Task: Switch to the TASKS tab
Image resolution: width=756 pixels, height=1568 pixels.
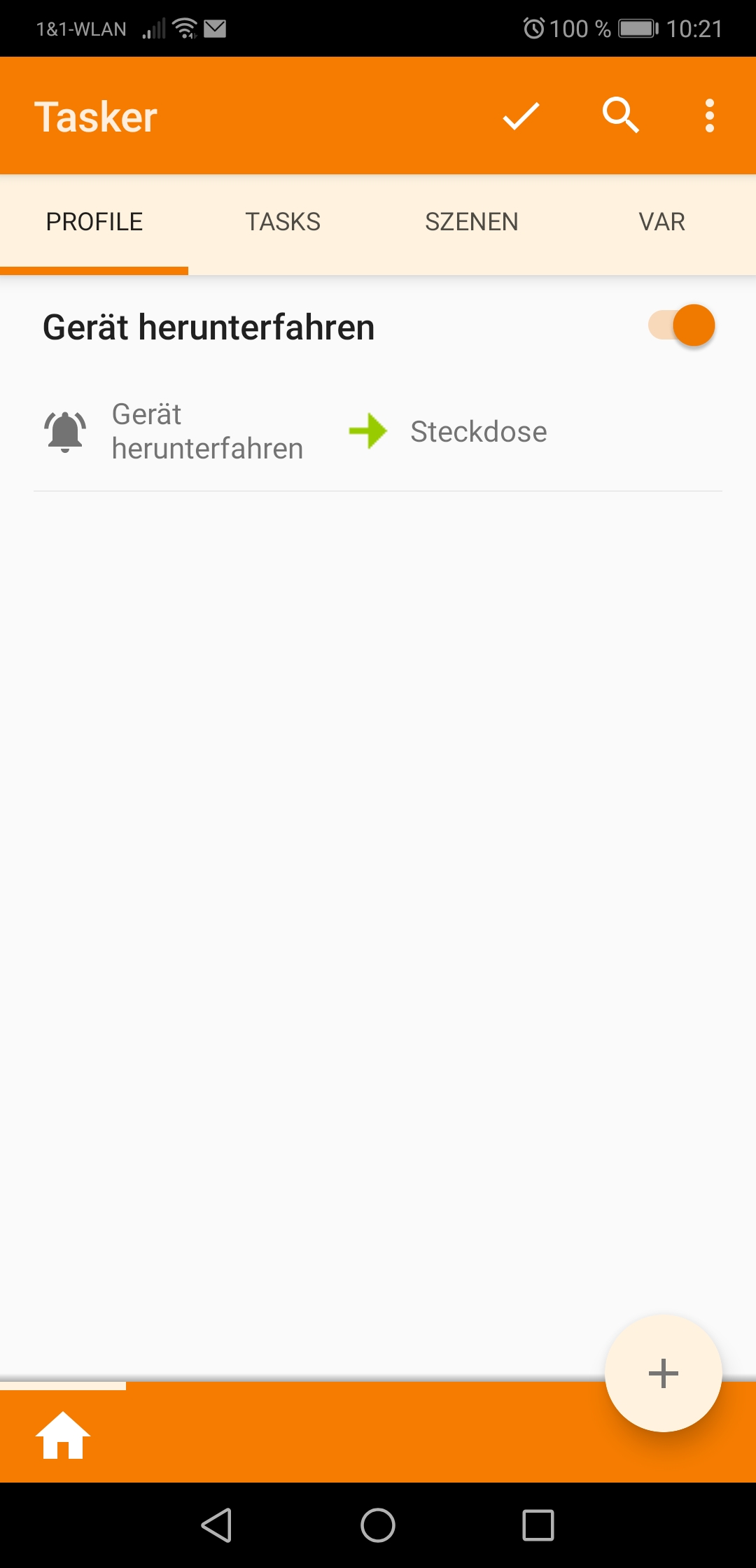Action: (283, 222)
